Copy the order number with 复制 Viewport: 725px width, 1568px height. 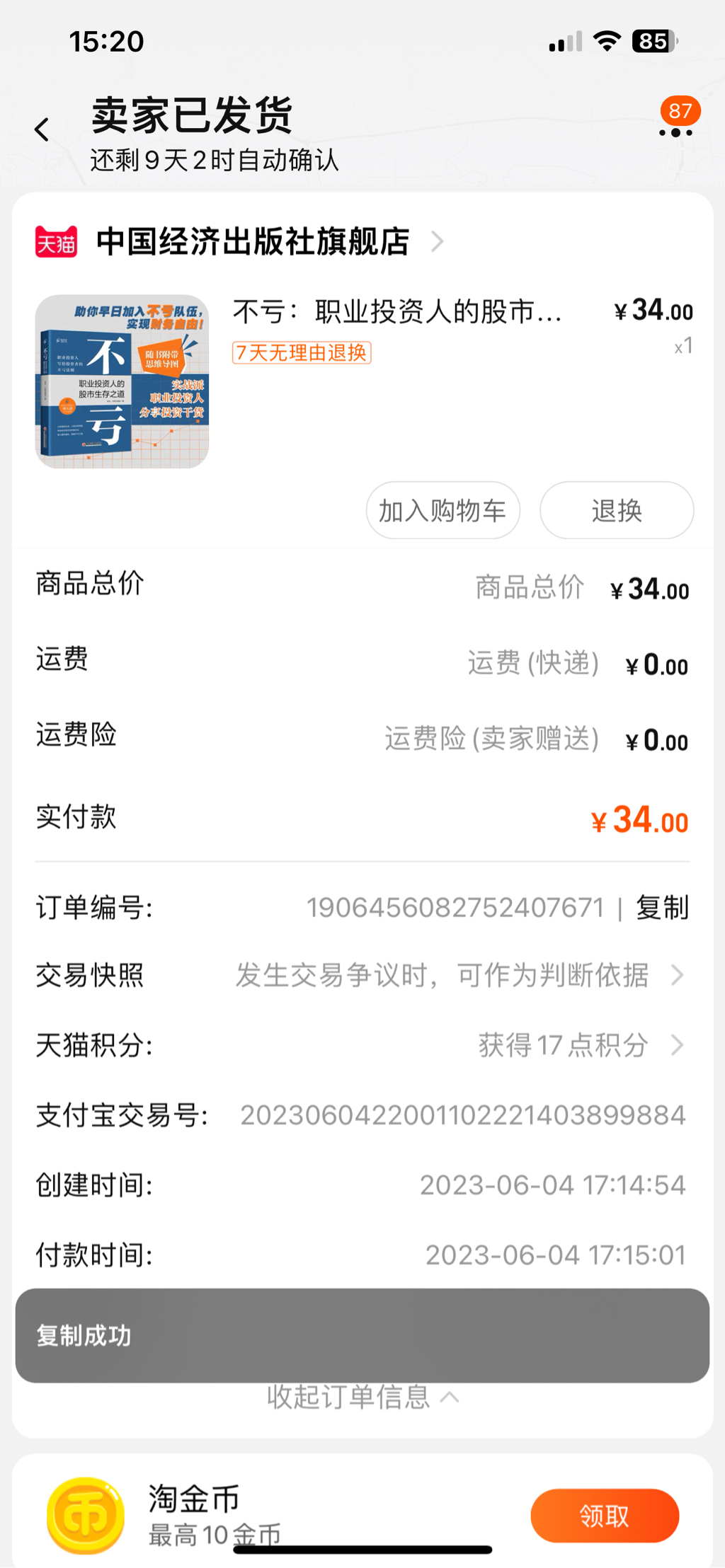coord(662,908)
